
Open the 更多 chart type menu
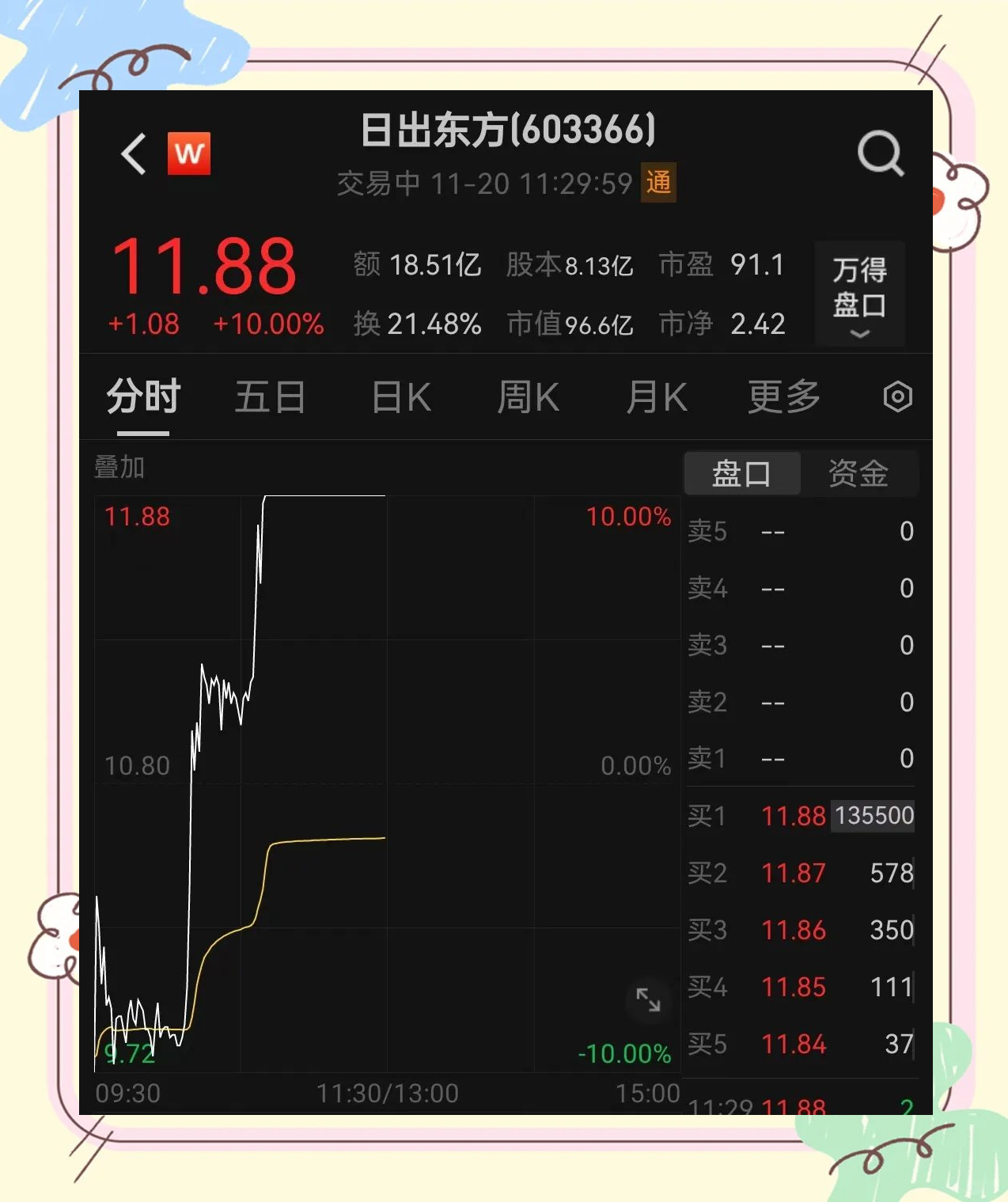[783, 397]
